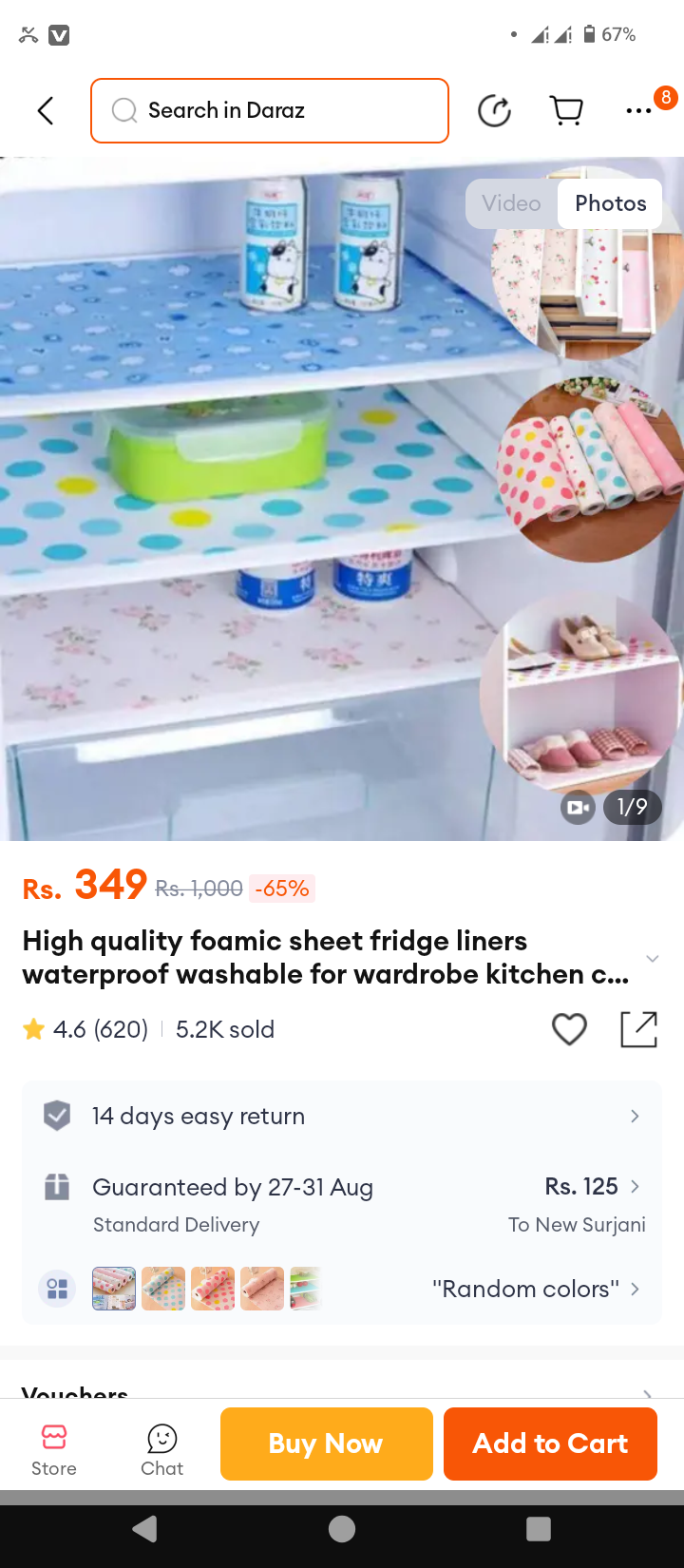Open the 14 days easy return details
Viewport: 684px width, 1568px height.
(342, 1116)
